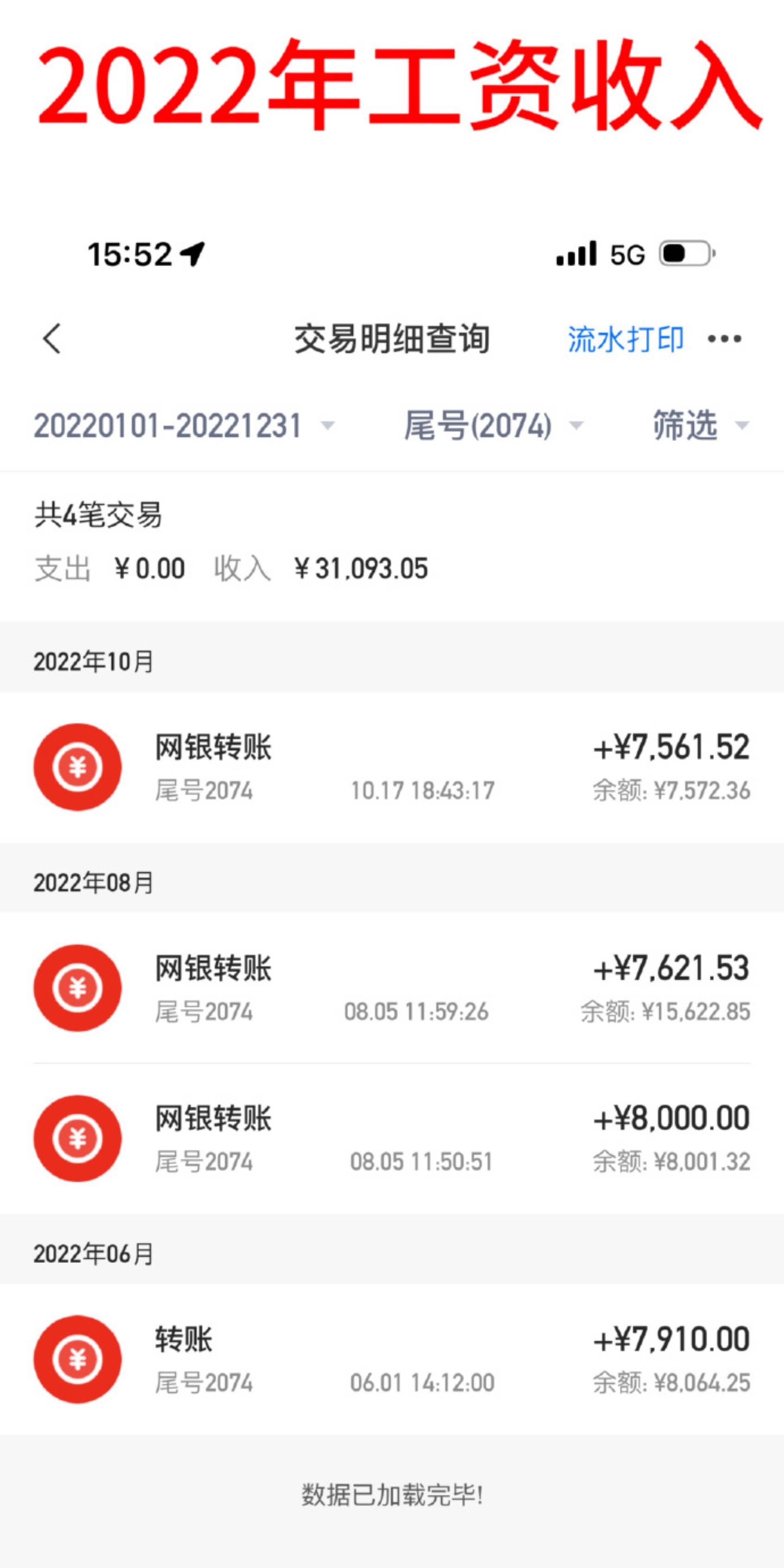The width and height of the screenshot is (784, 1568).
Task: Tap the red yuan icon on the 7,621.53 transfer
Action: coord(78,988)
